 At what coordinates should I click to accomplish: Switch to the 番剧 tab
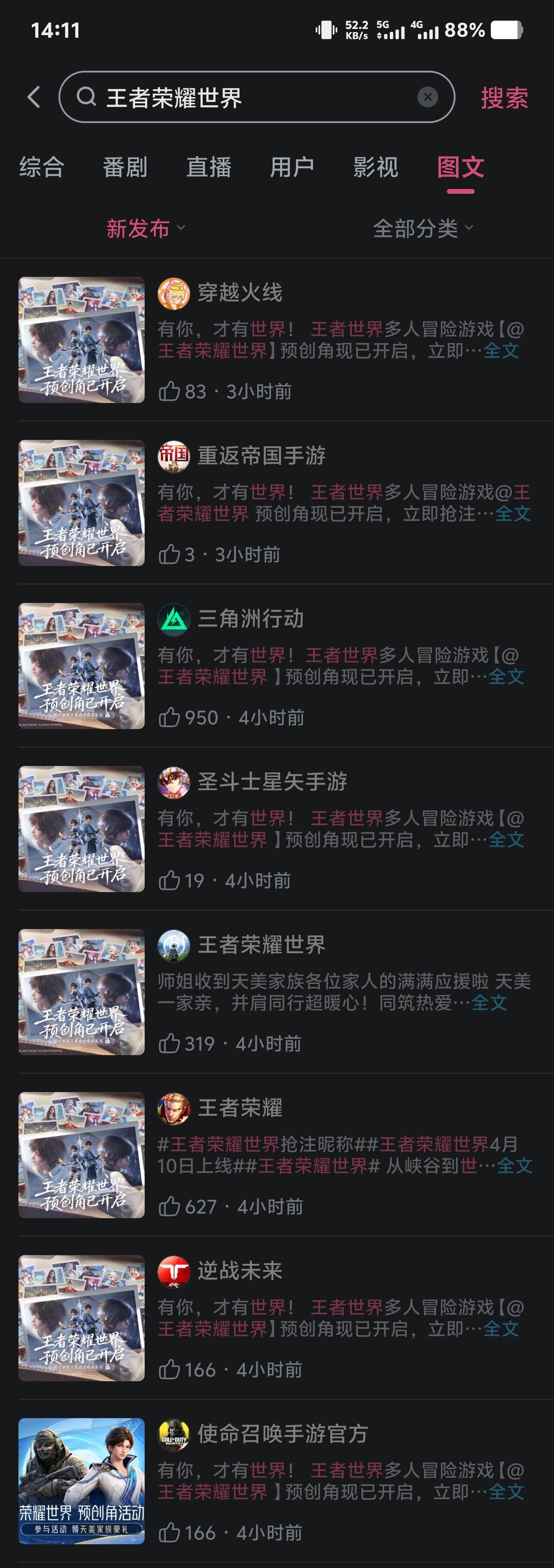point(125,167)
